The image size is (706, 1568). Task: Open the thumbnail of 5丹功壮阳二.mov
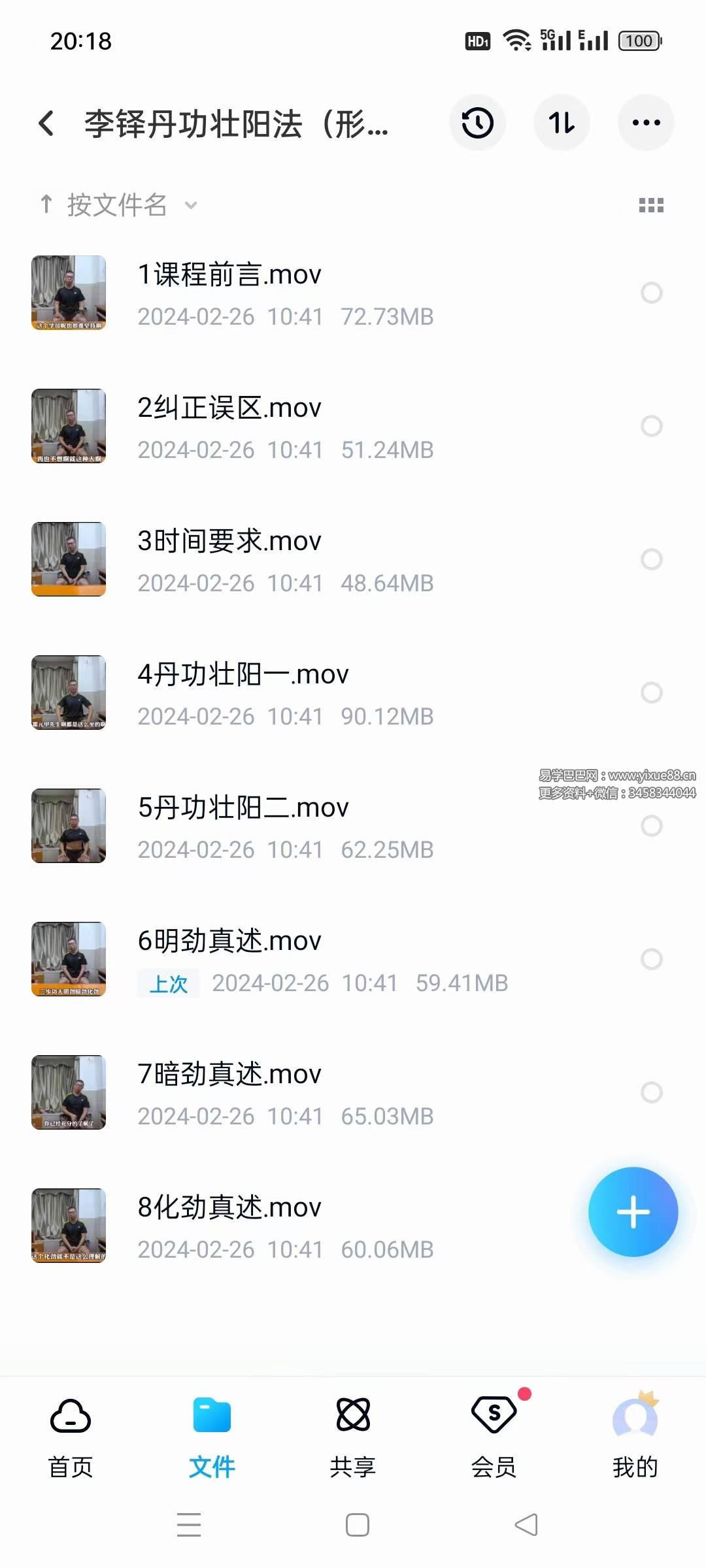[x=68, y=826]
